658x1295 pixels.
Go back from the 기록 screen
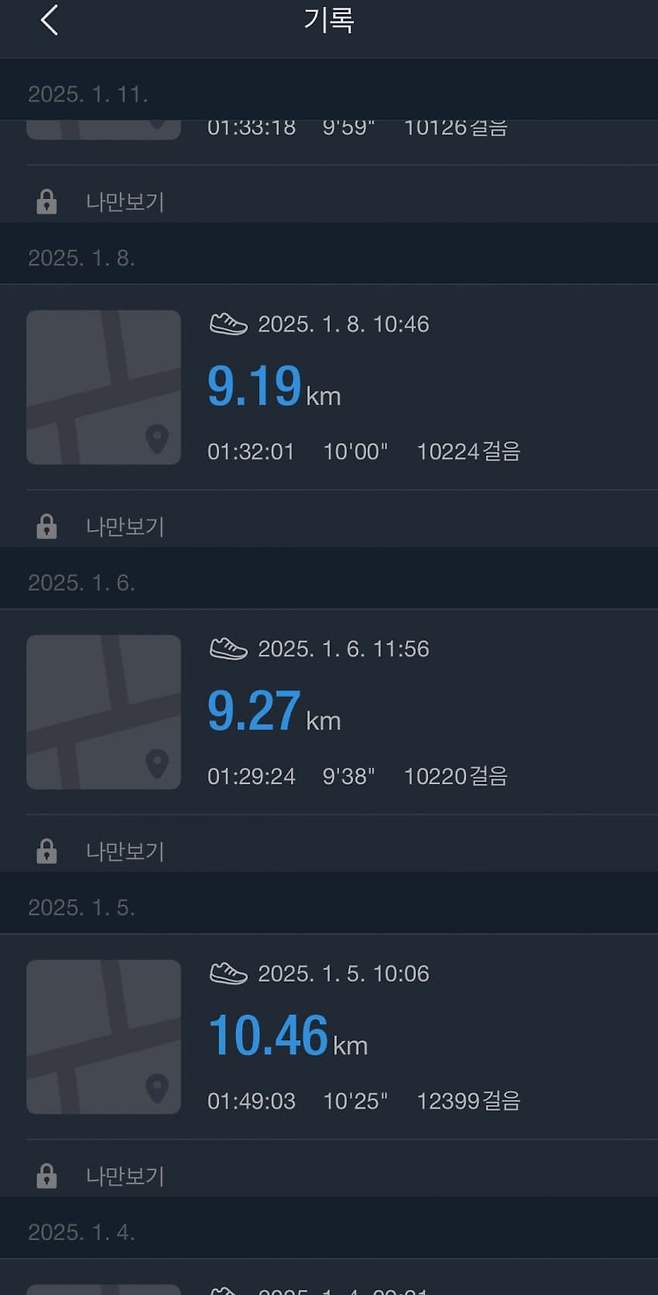click(49, 20)
